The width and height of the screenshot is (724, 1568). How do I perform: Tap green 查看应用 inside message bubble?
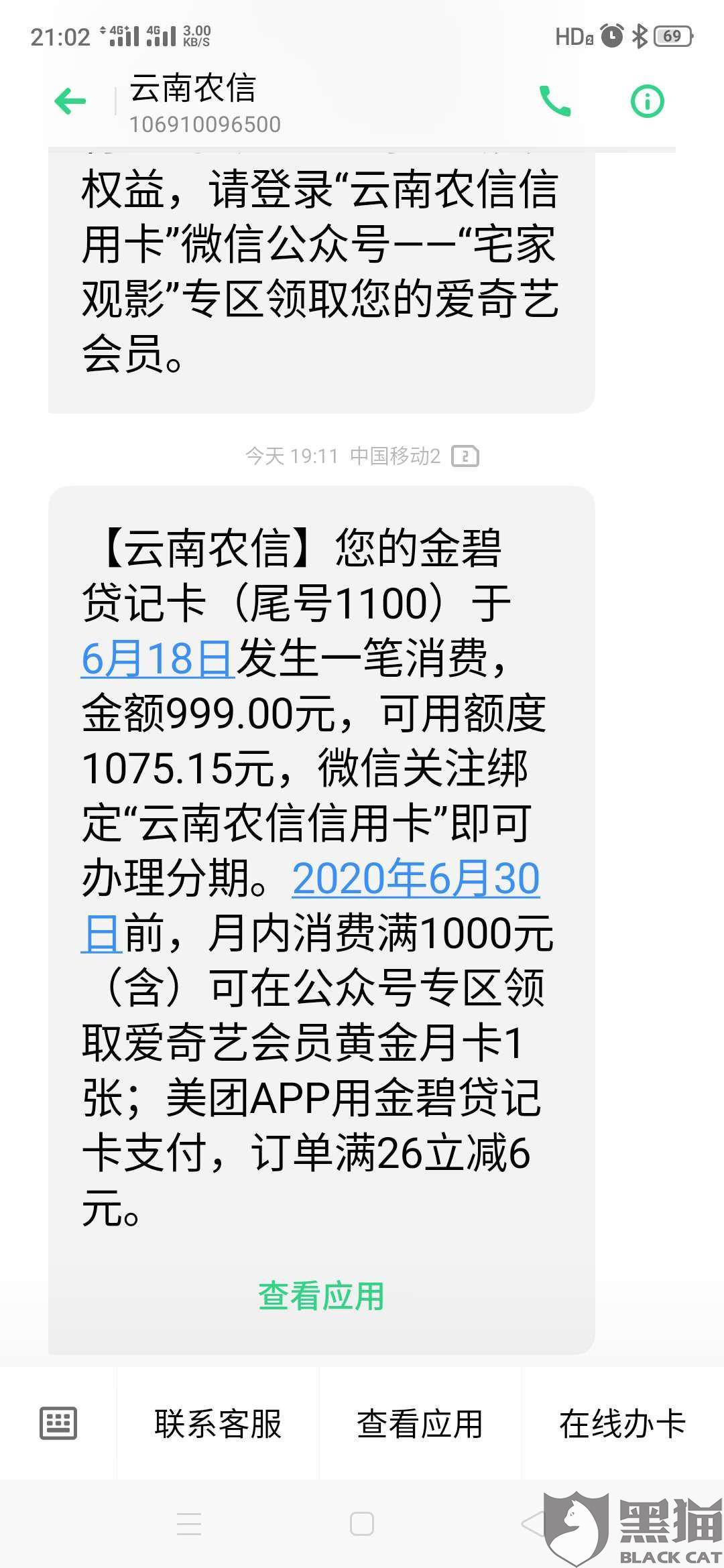coord(321,1296)
